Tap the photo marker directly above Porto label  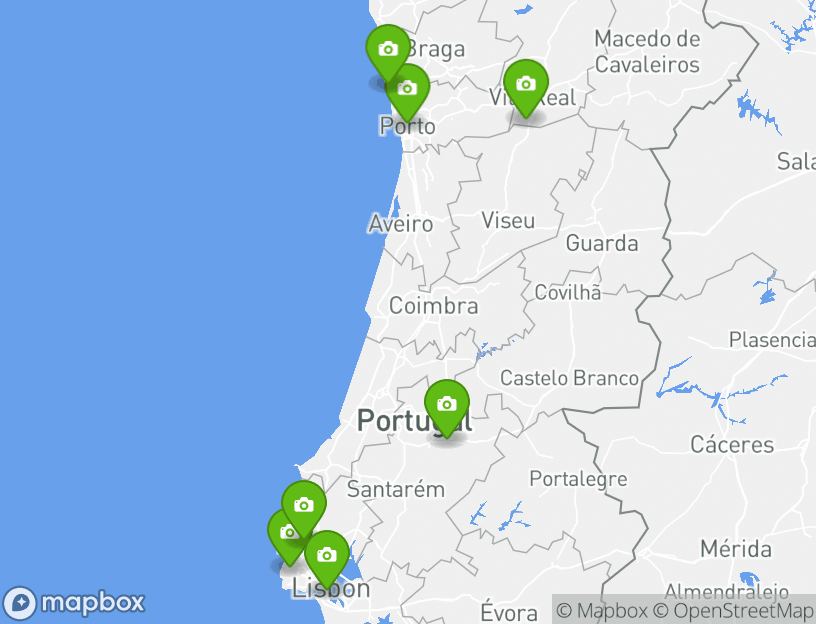point(407,89)
